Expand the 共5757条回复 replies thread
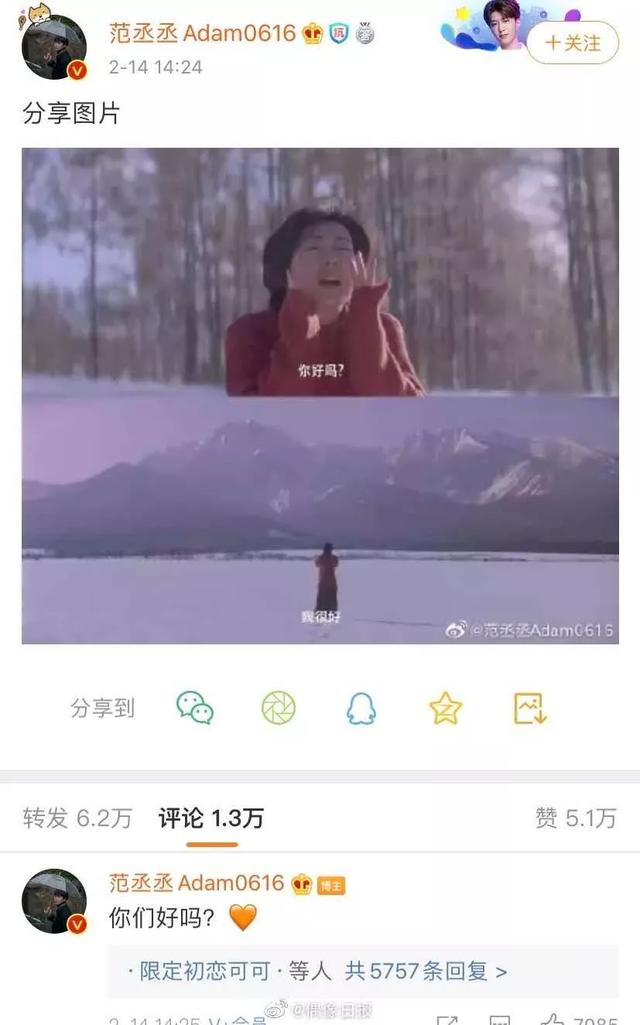The width and height of the screenshot is (640, 1025). [x=425, y=970]
